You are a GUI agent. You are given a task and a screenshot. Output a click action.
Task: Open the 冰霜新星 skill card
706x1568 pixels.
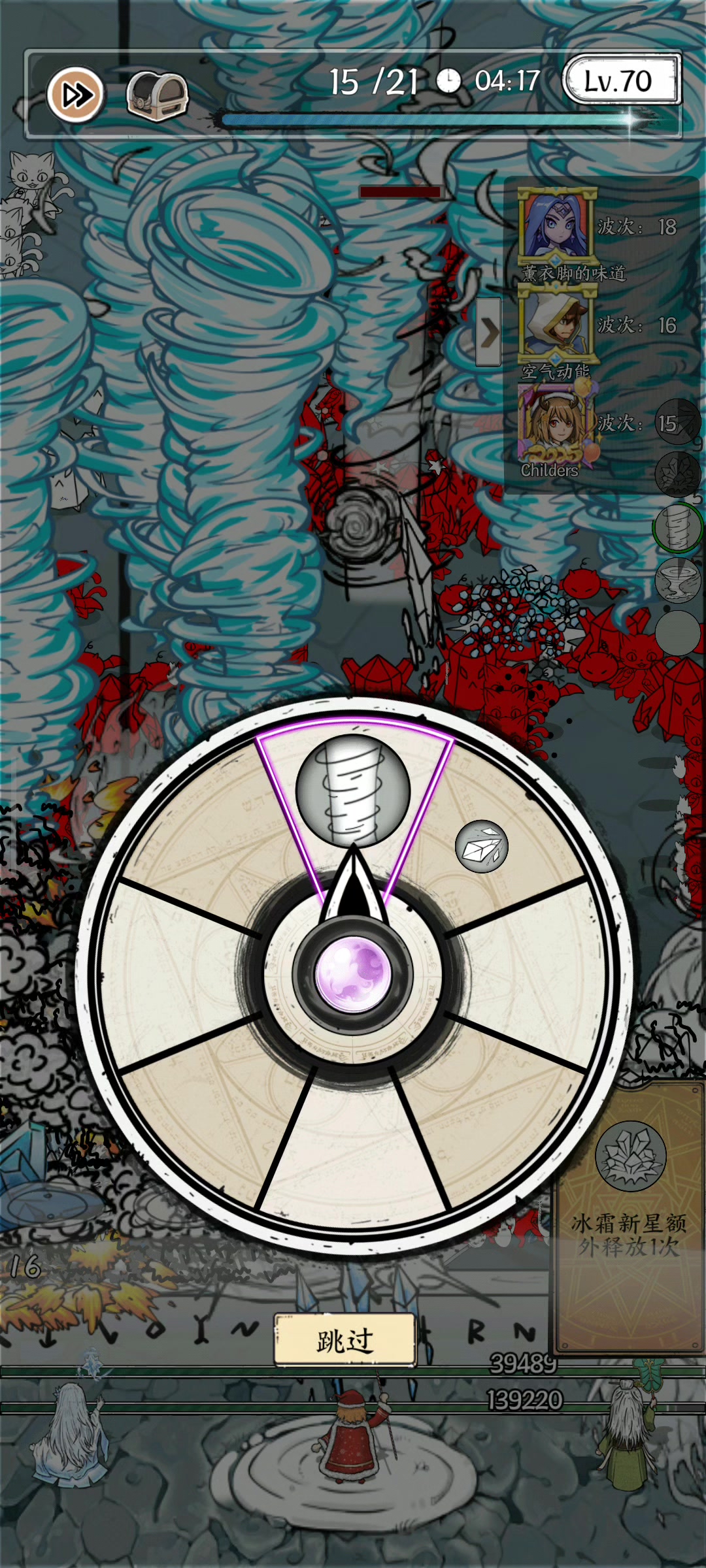630,1214
